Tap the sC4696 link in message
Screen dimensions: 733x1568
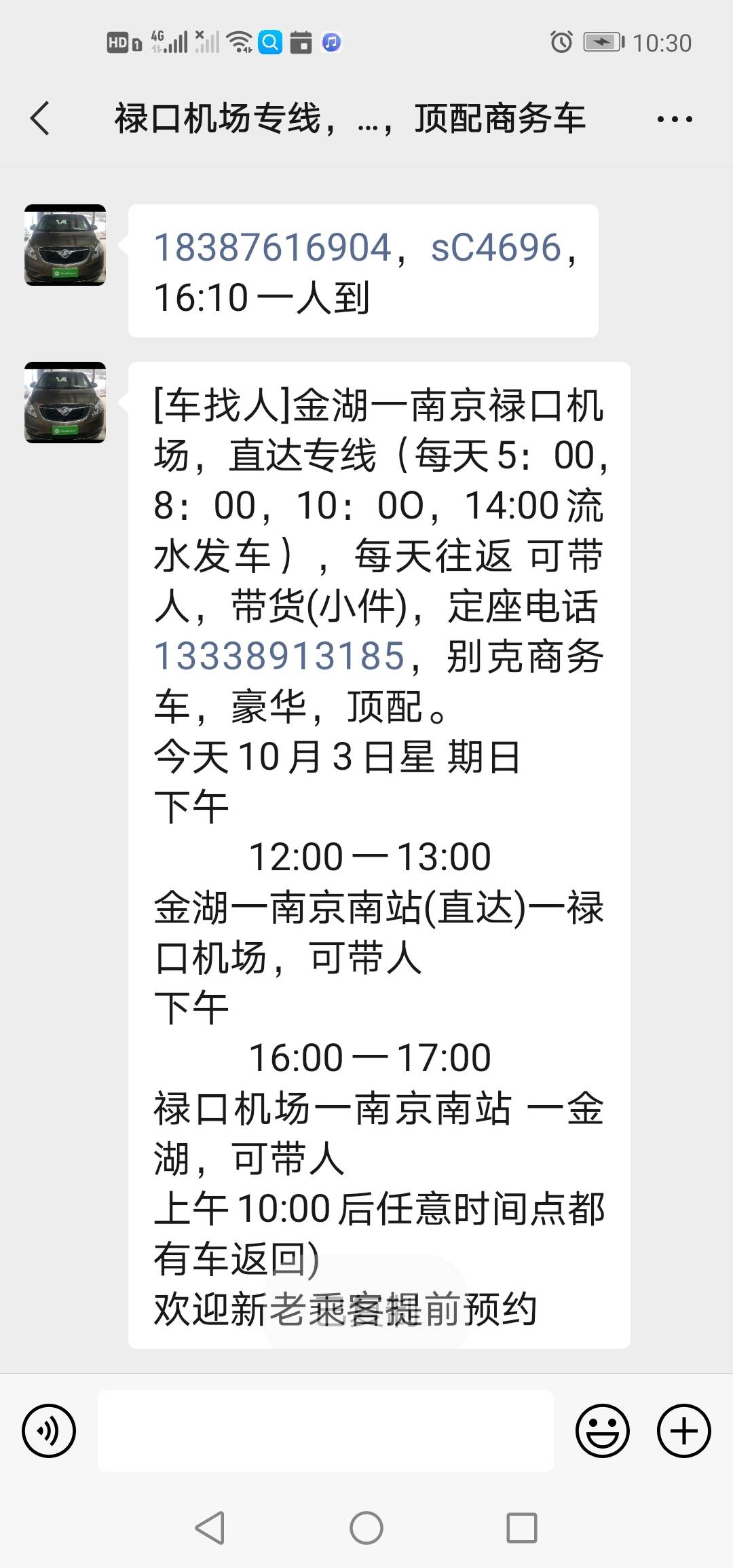(x=496, y=247)
